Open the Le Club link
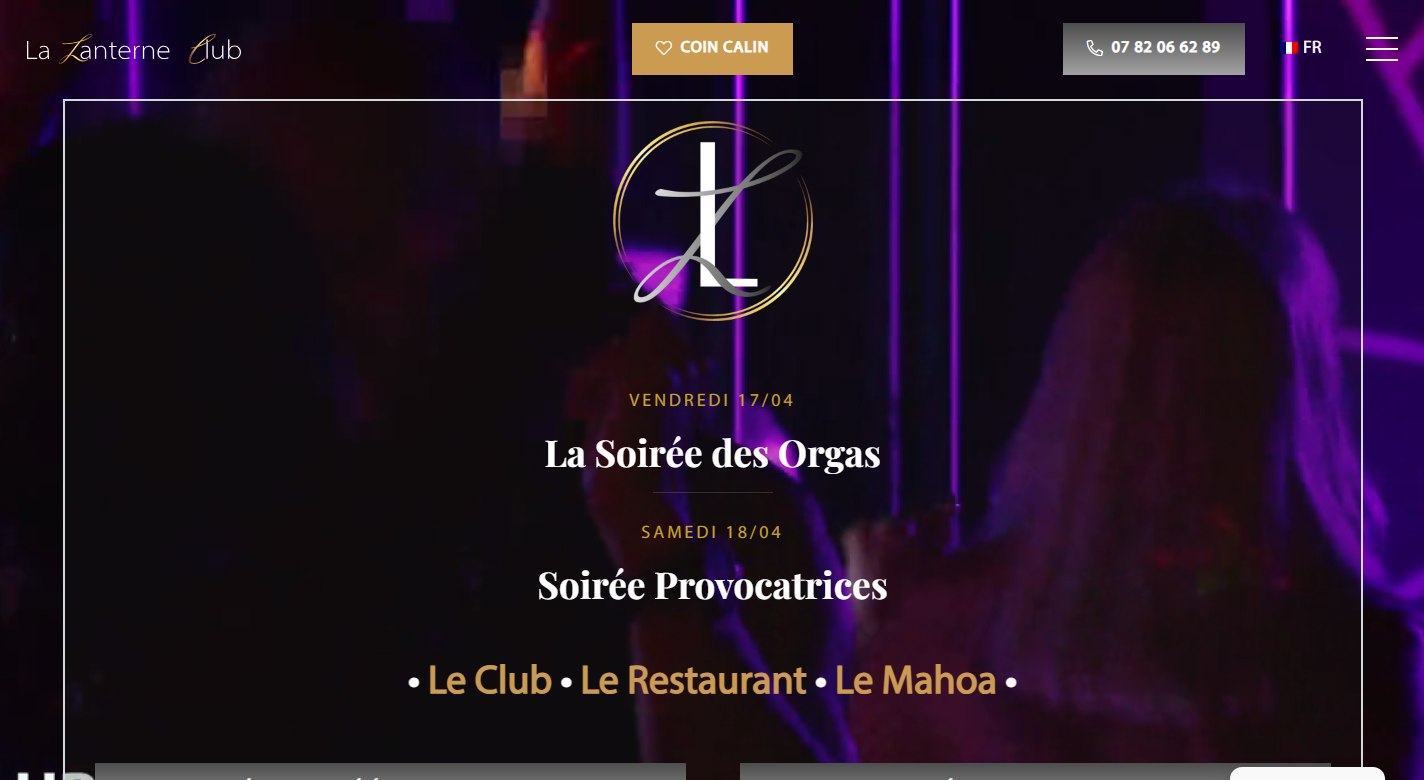This screenshot has width=1424, height=780. (x=489, y=681)
